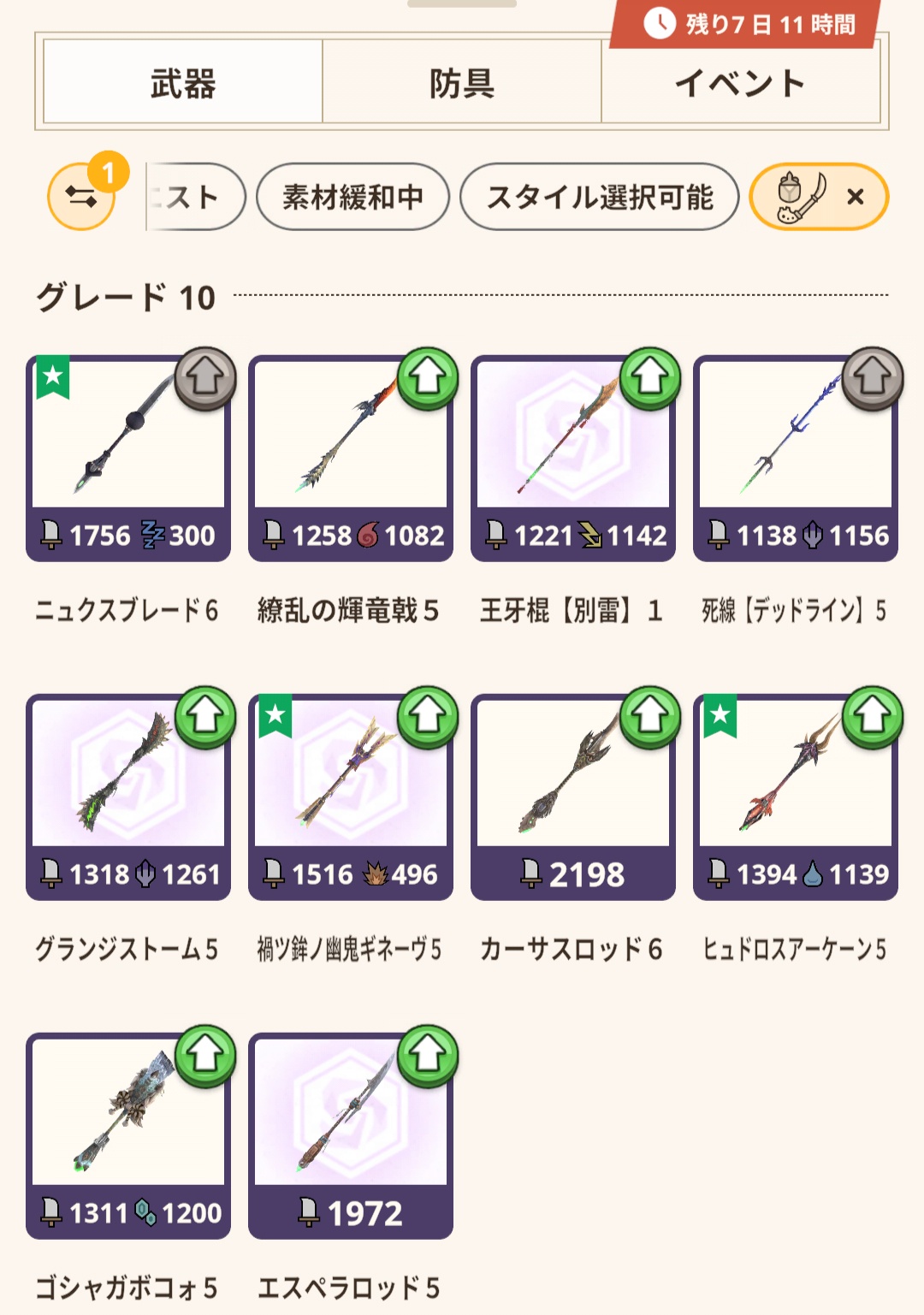
Task: Open the ゴシャガボコォ 5 weapon card
Action: [x=128, y=1136]
